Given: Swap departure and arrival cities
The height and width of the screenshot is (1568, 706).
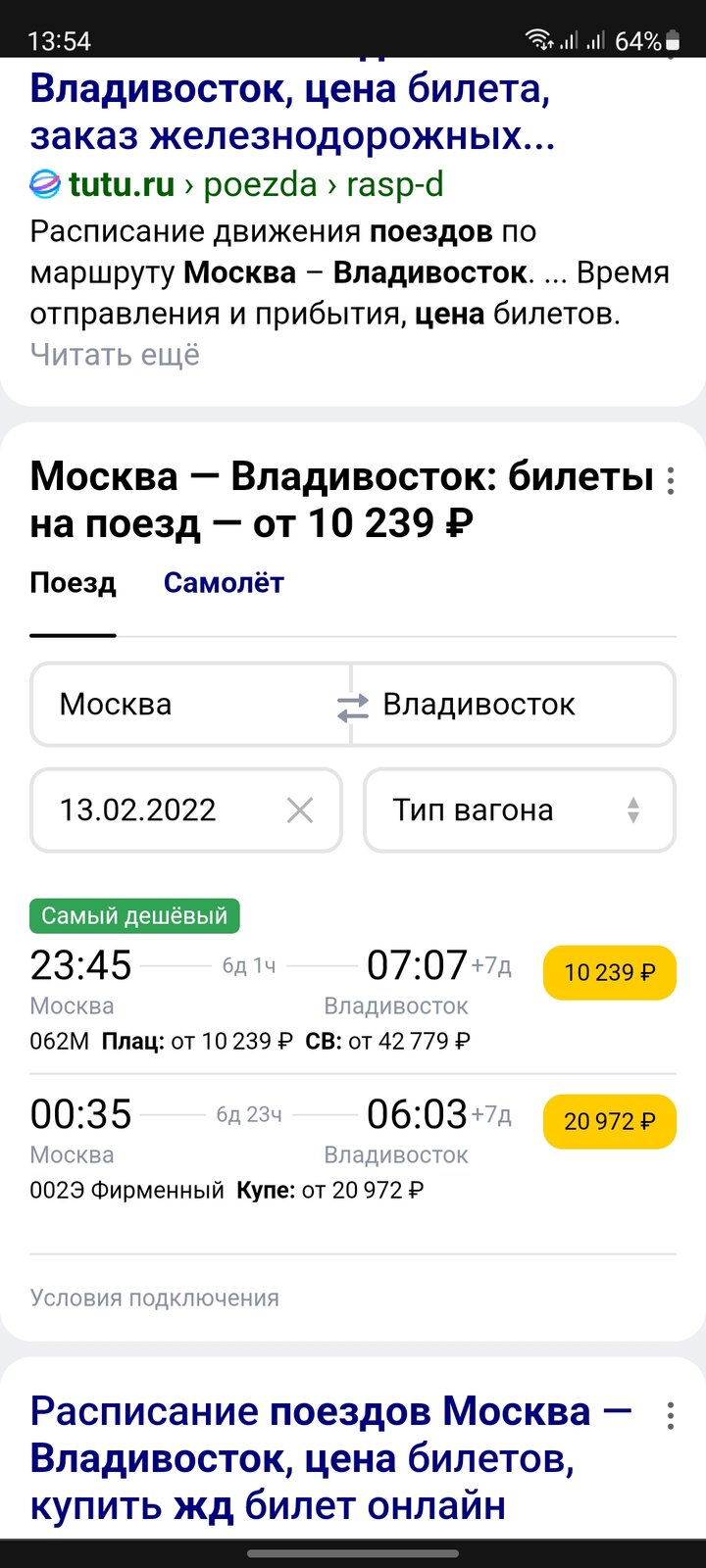Looking at the screenshot, I should (352, 707).
